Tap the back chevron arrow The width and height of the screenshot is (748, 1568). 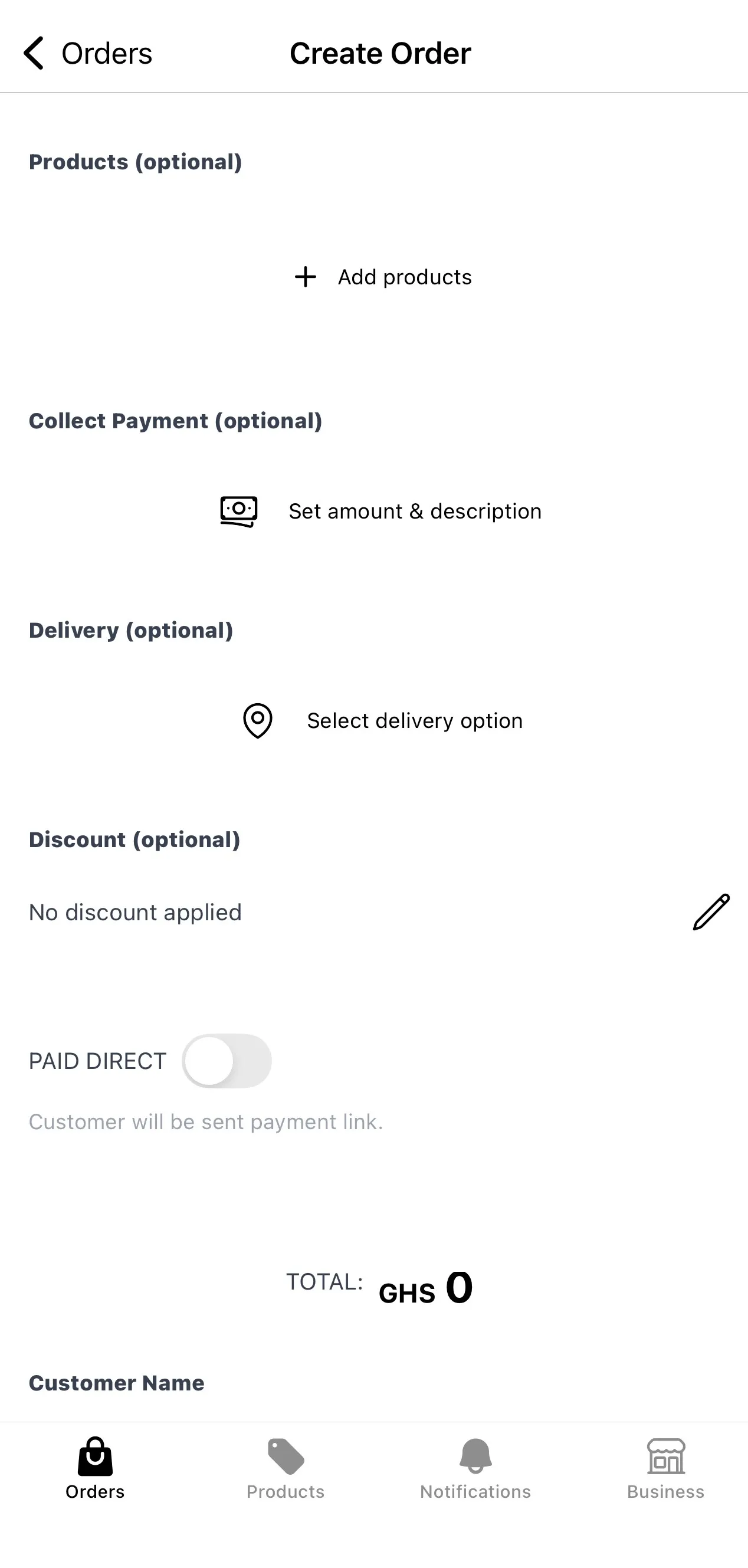[35, 53]
